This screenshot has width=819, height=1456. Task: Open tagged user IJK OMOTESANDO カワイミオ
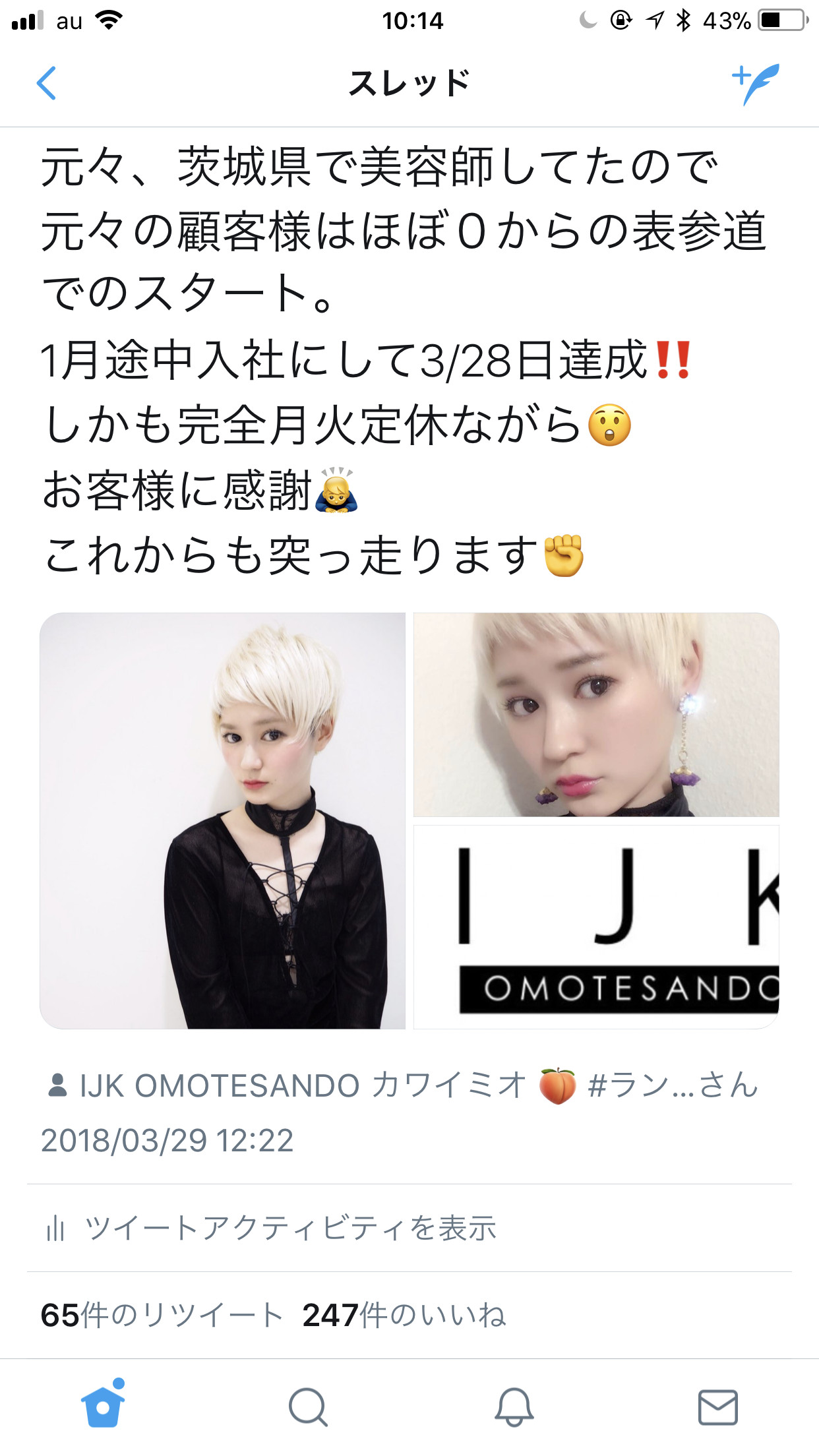click(x=403, y=1085)
